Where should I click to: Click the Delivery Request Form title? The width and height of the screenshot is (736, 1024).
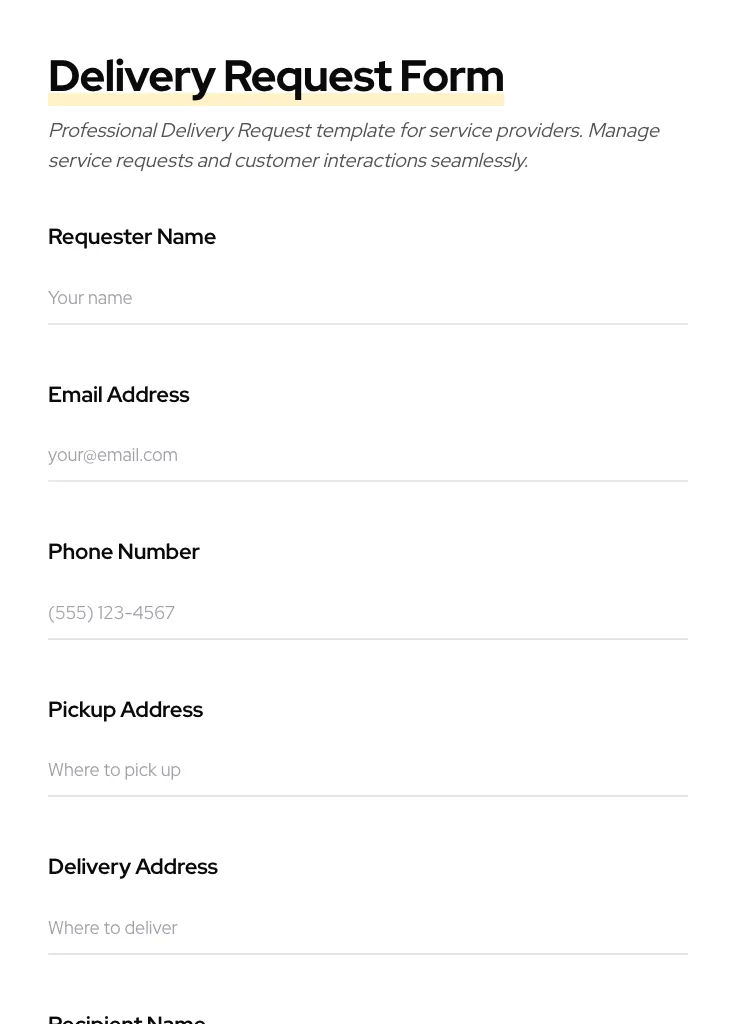tap(276, 75)
